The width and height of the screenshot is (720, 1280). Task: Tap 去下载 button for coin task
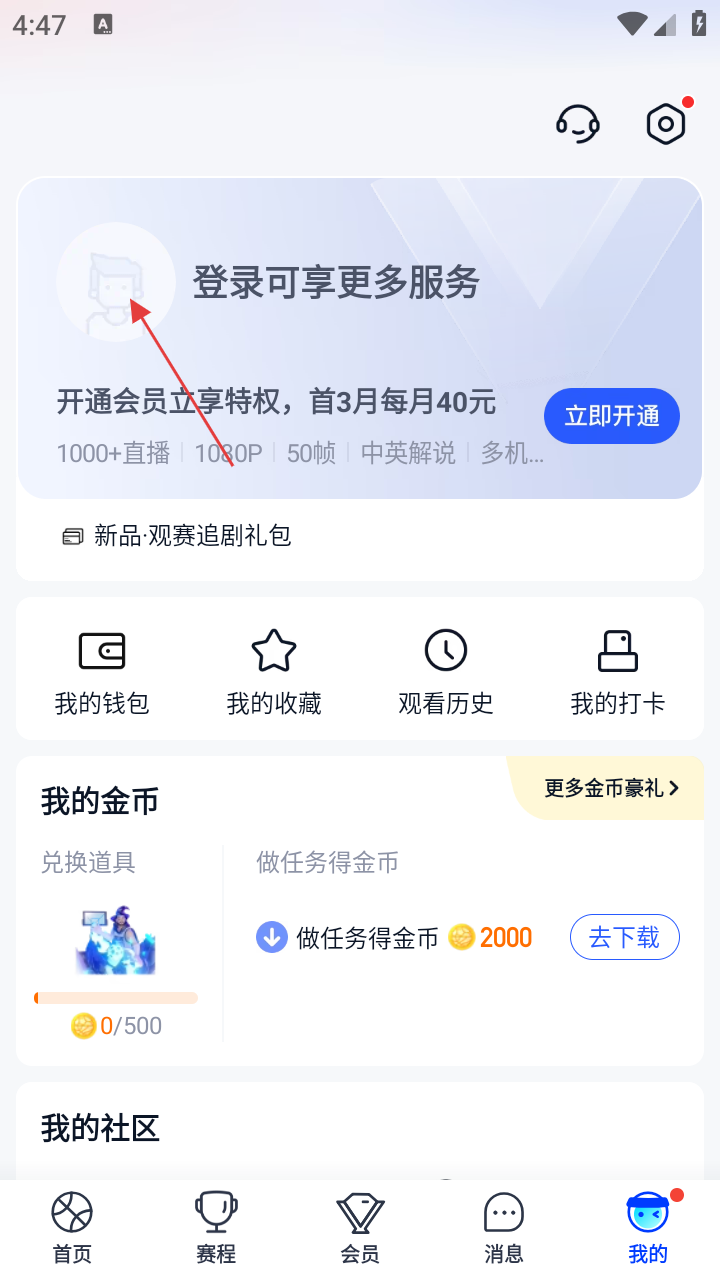[x=624, y=937]
